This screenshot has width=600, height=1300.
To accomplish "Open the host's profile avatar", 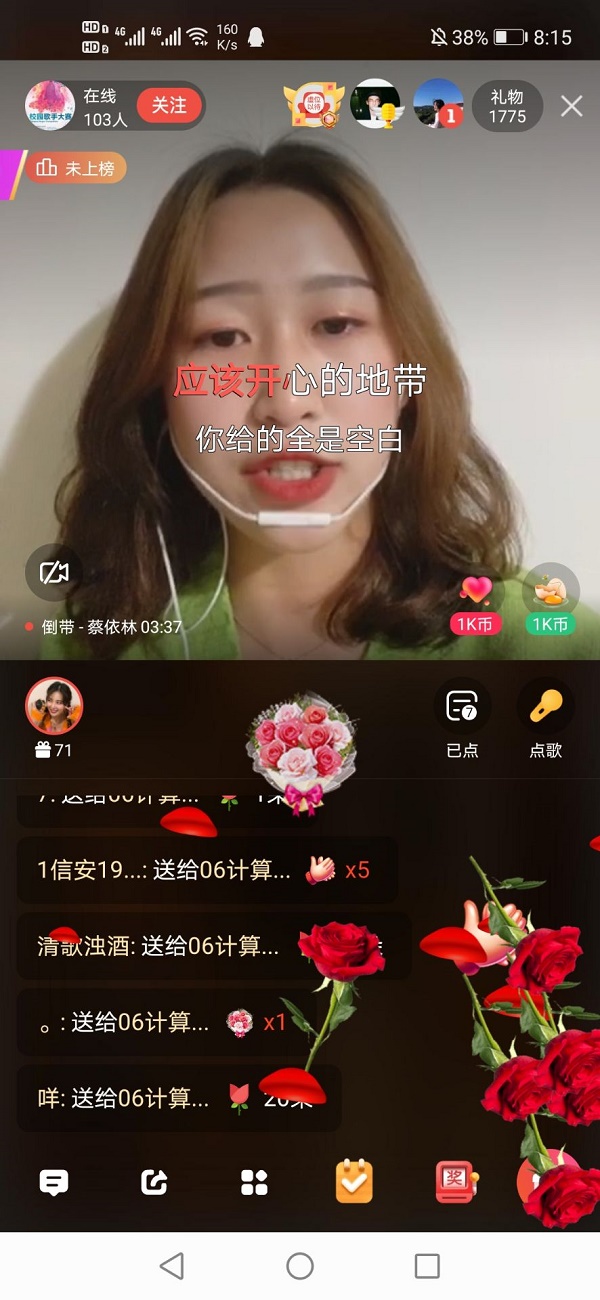I will 50,105.
